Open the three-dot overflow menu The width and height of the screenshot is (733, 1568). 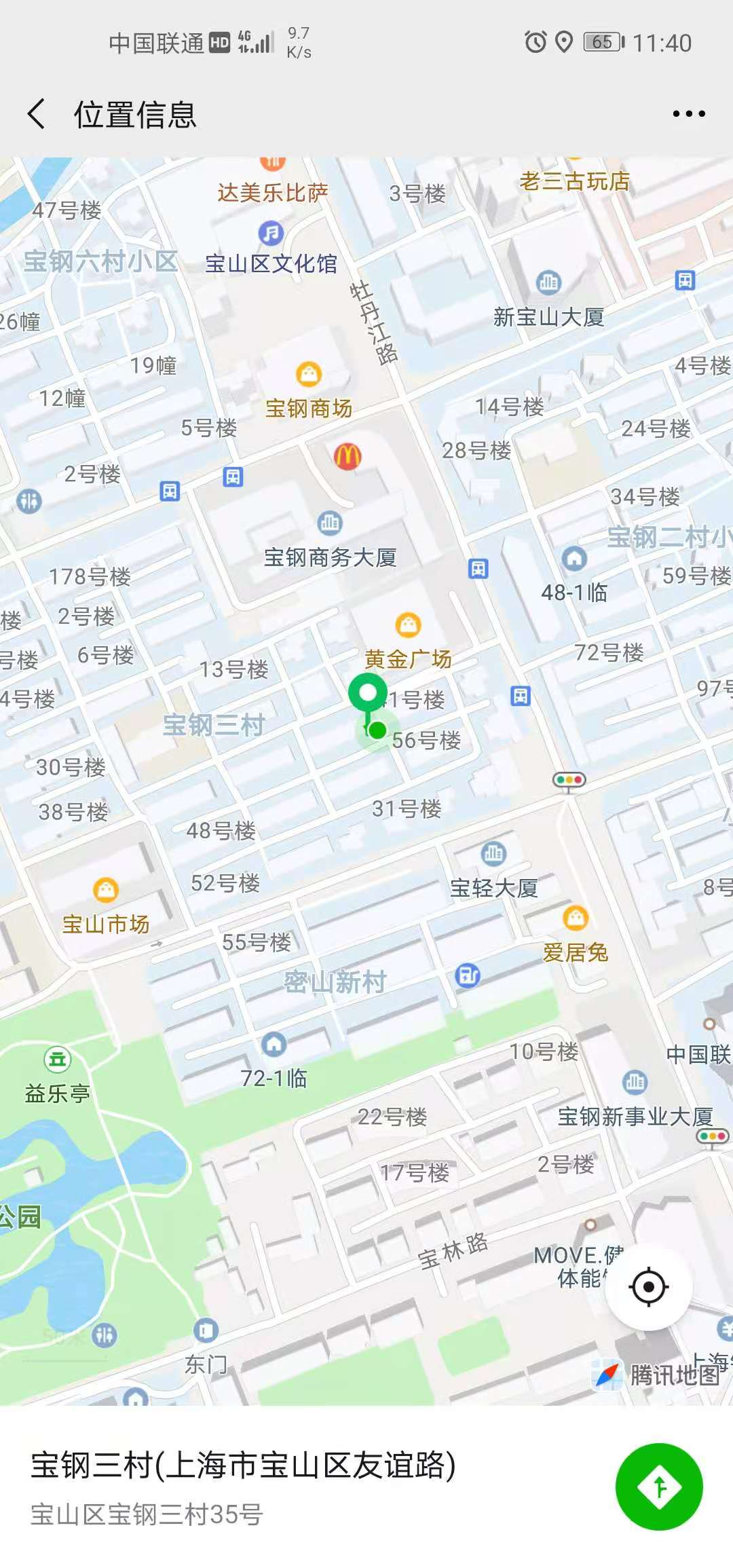point(688,114)
